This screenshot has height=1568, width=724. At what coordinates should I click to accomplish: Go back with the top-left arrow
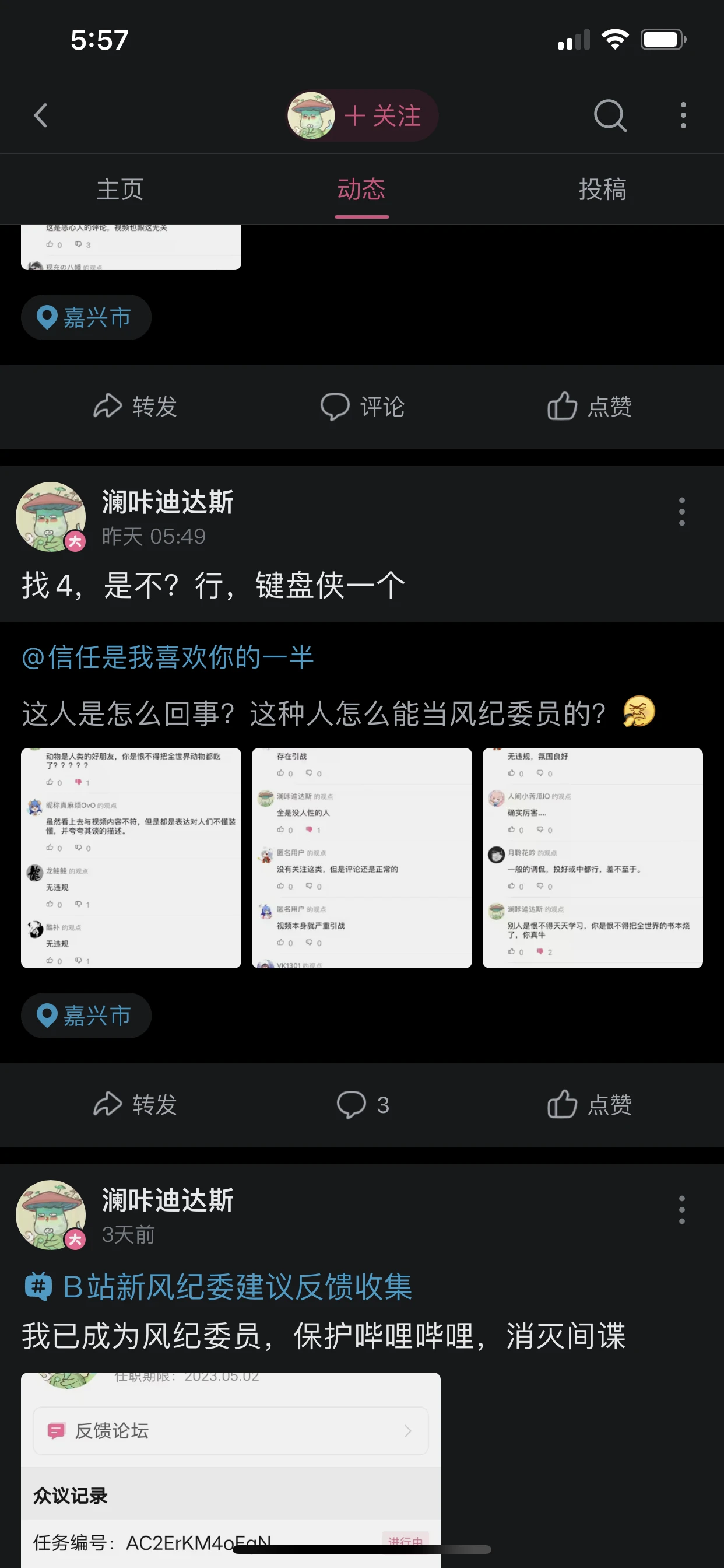point(41,115)
